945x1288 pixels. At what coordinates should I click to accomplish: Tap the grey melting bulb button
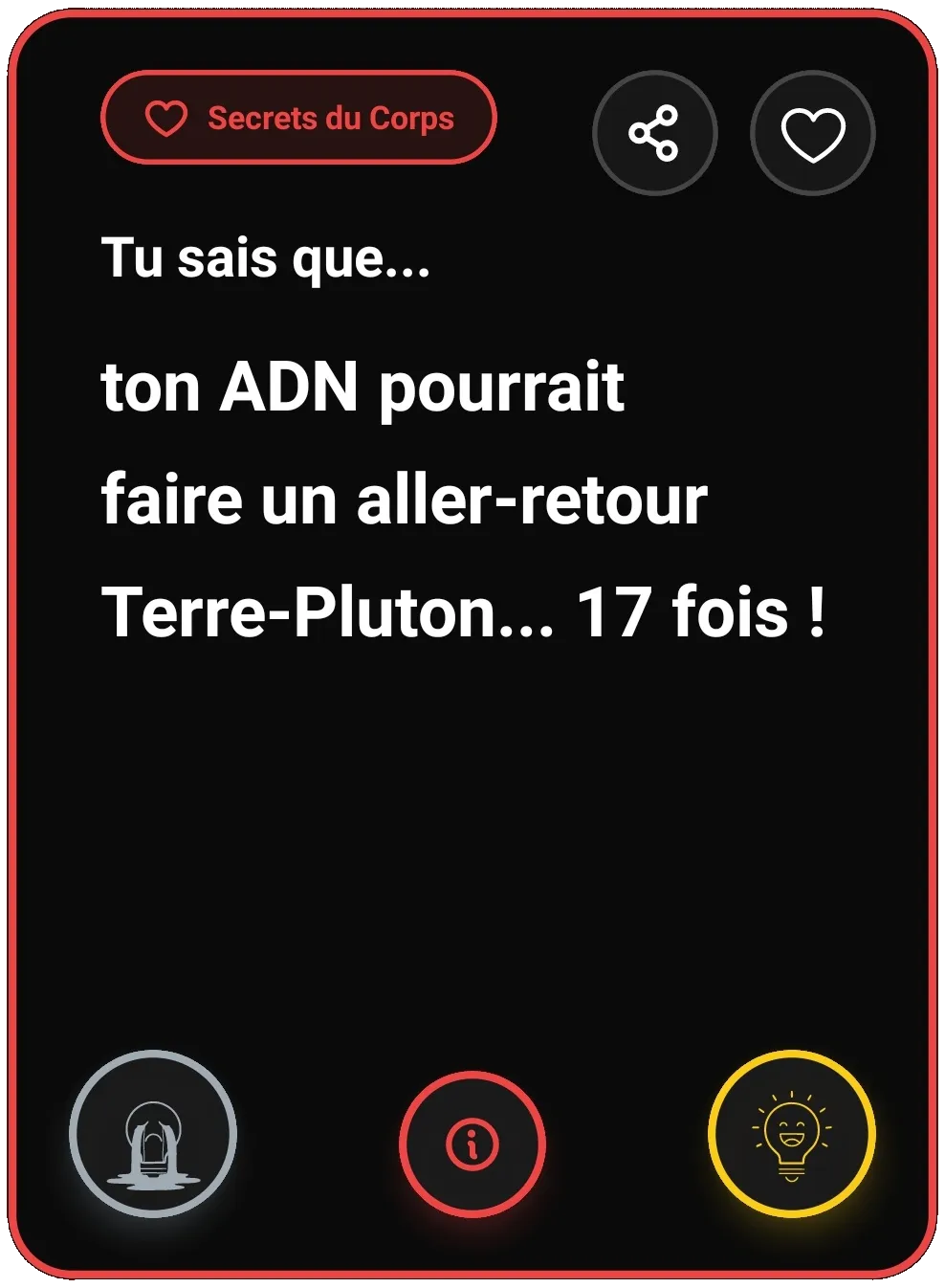point(153,1134)
